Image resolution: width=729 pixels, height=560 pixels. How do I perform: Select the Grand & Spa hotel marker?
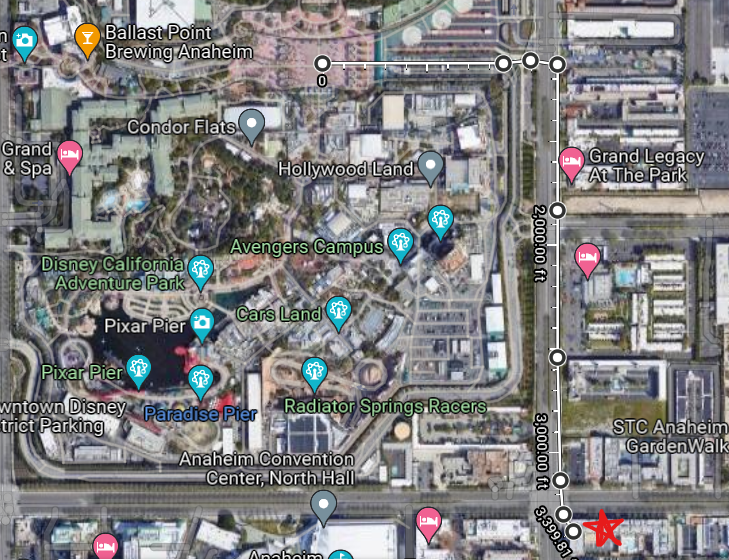click(x=68, y=156)
